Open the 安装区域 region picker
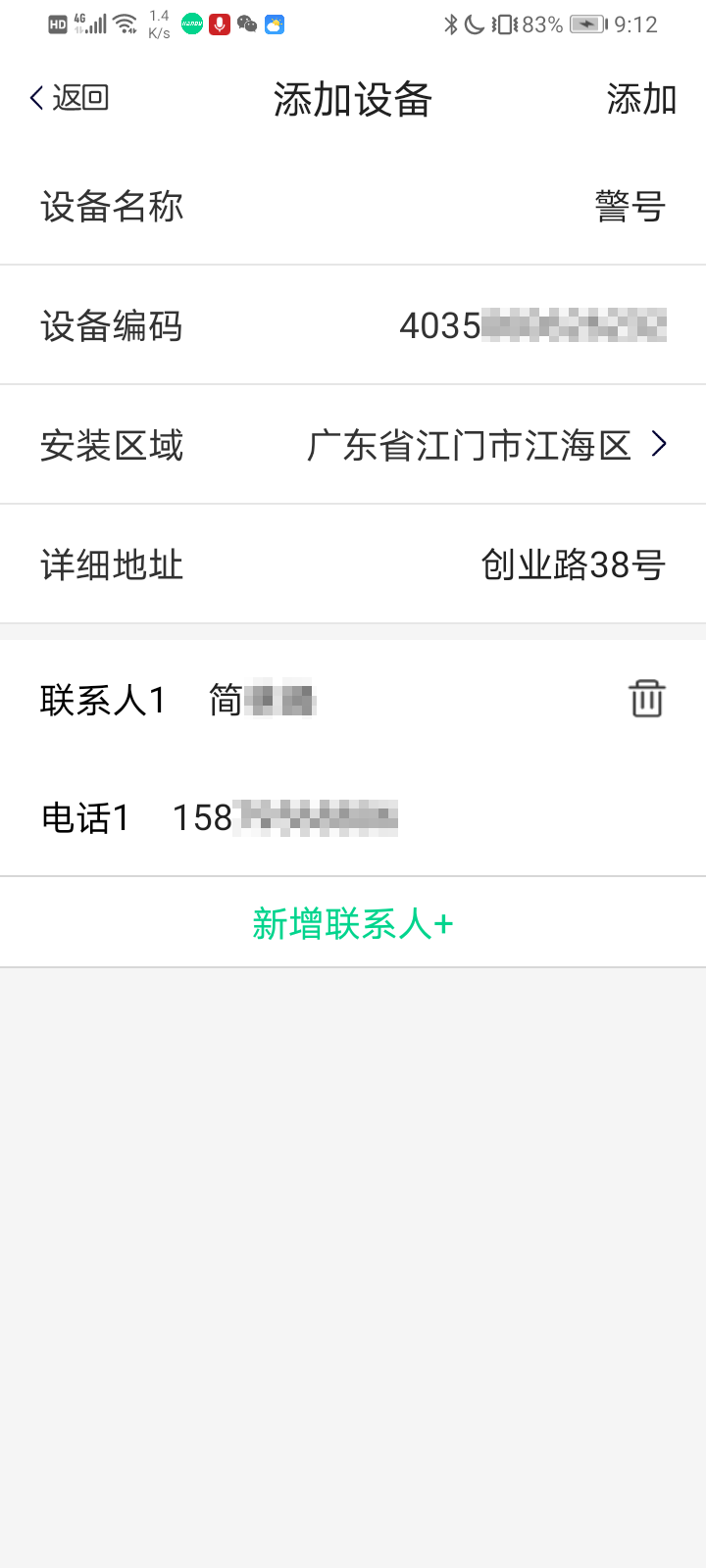Image resolution: width=706 pixels, height=1568 pixels. (x=485, y=446)
